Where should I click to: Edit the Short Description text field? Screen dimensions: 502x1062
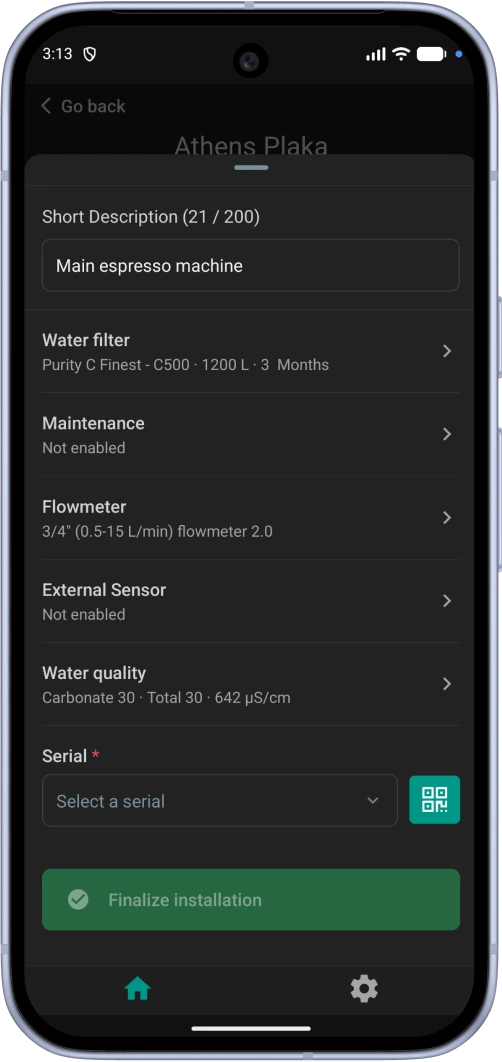coord(251,266)
